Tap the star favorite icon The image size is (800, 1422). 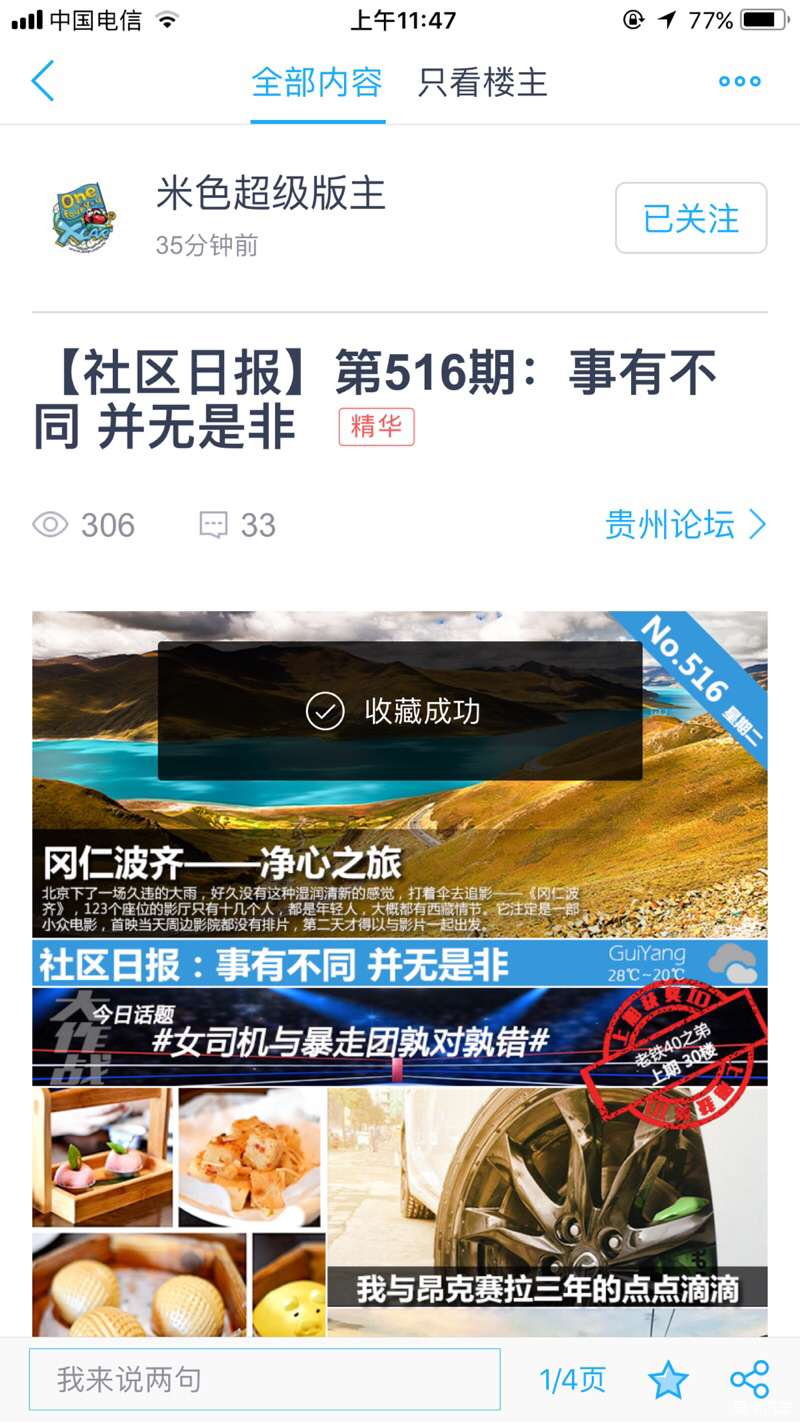pos(668,1380)
